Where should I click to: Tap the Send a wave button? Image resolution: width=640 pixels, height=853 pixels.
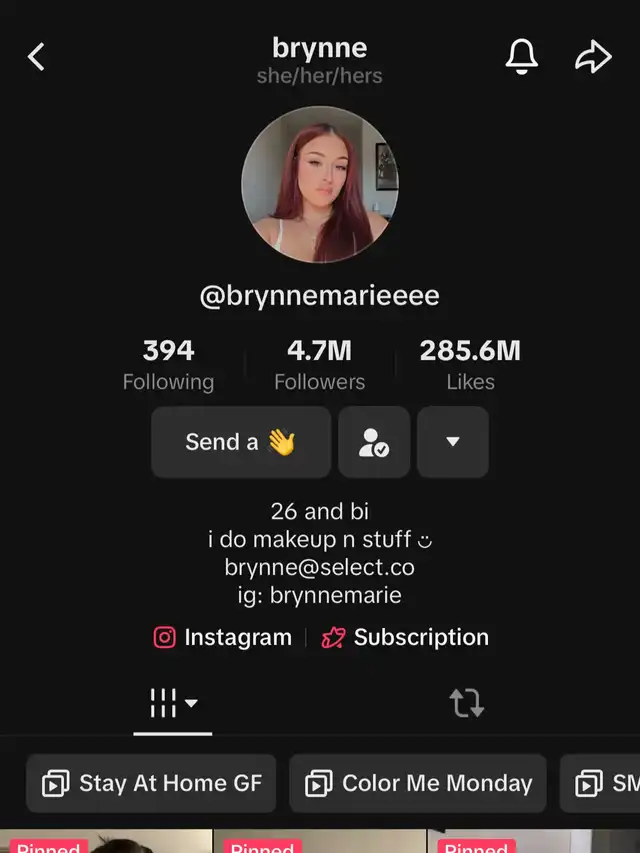pyautogui.click(x=241, y=442)
